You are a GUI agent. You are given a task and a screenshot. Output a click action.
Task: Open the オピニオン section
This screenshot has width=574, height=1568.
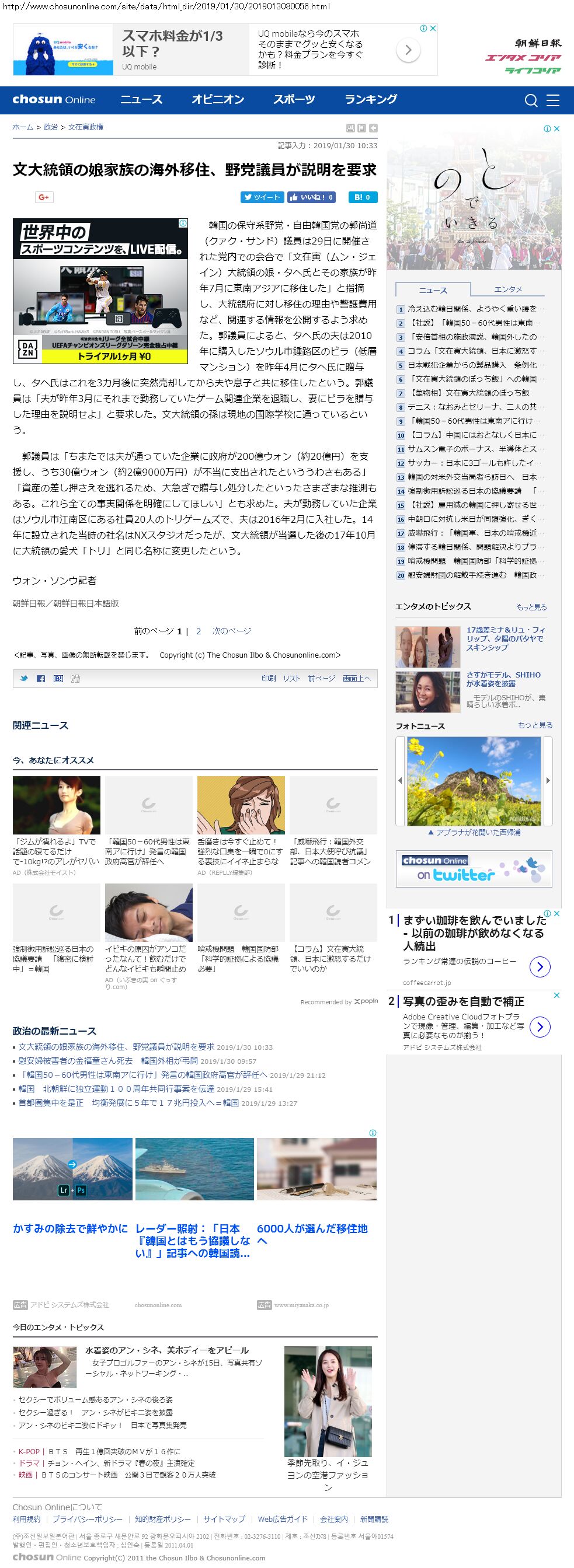[218, 100]
